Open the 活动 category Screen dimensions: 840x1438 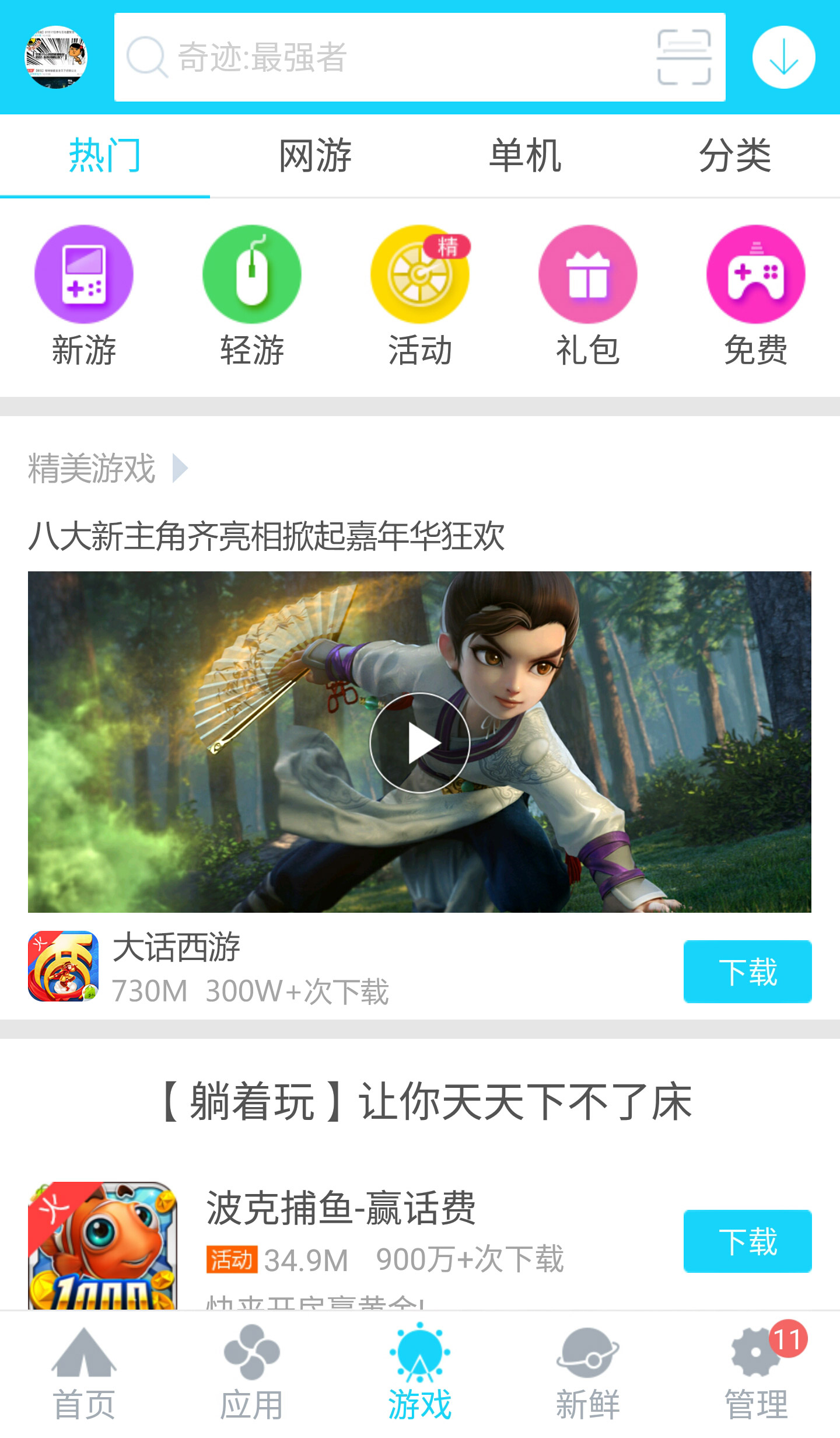coord(420,295)
